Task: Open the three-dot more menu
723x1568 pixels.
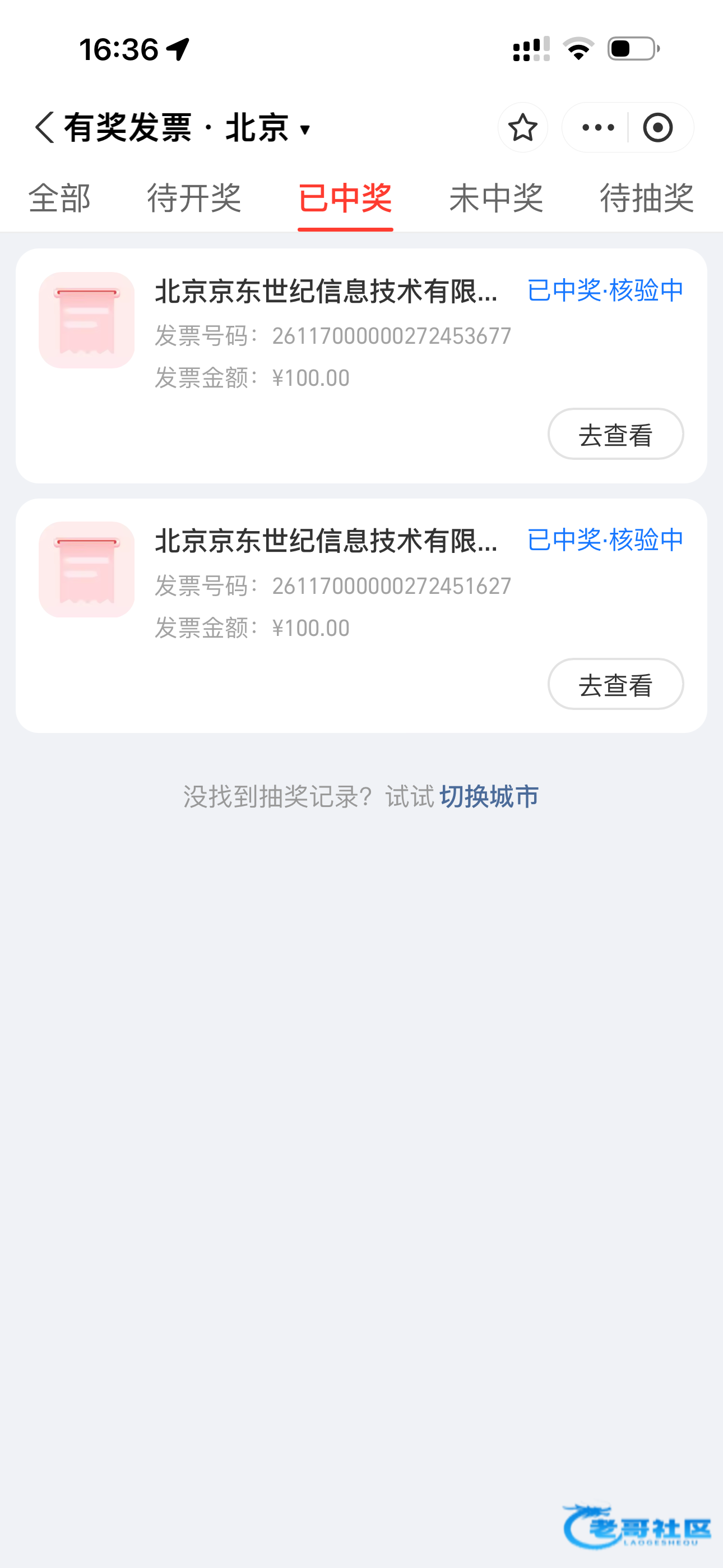Action: (x=597, y=128)
